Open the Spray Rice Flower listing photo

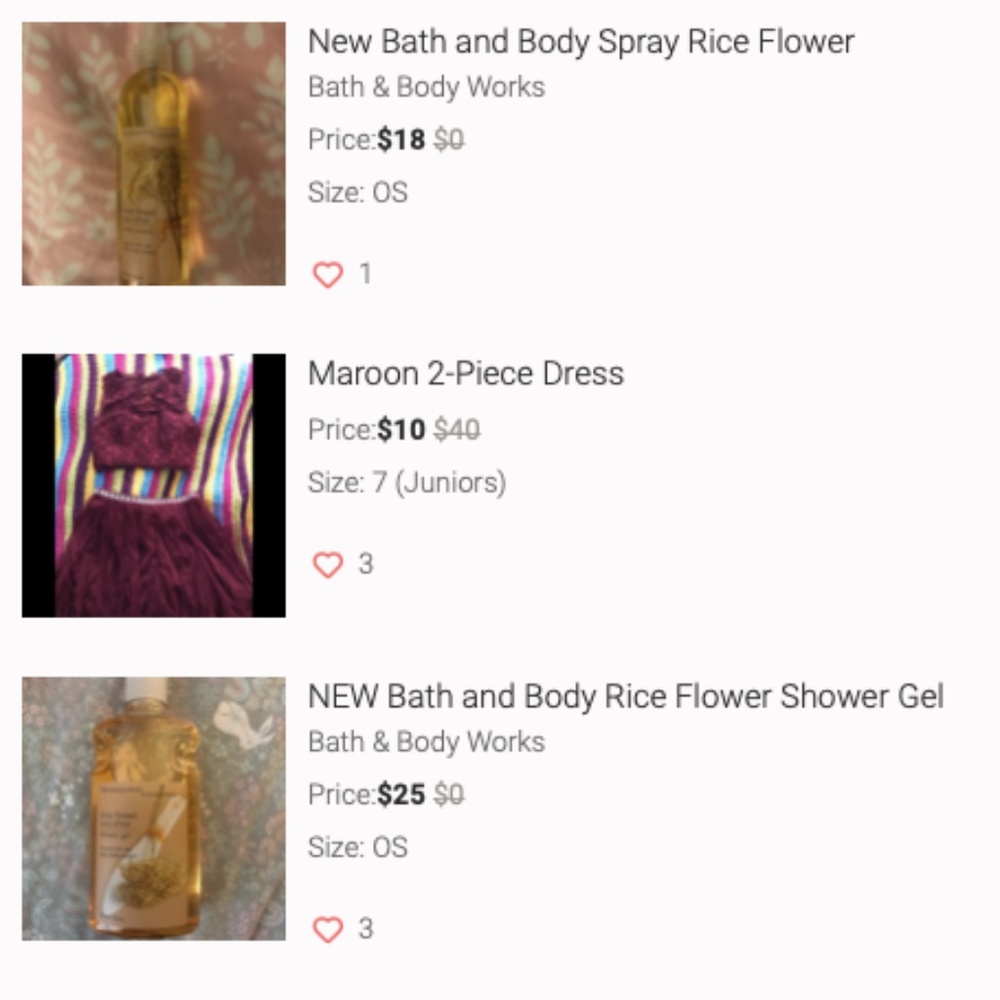click(x=153, y=153)
